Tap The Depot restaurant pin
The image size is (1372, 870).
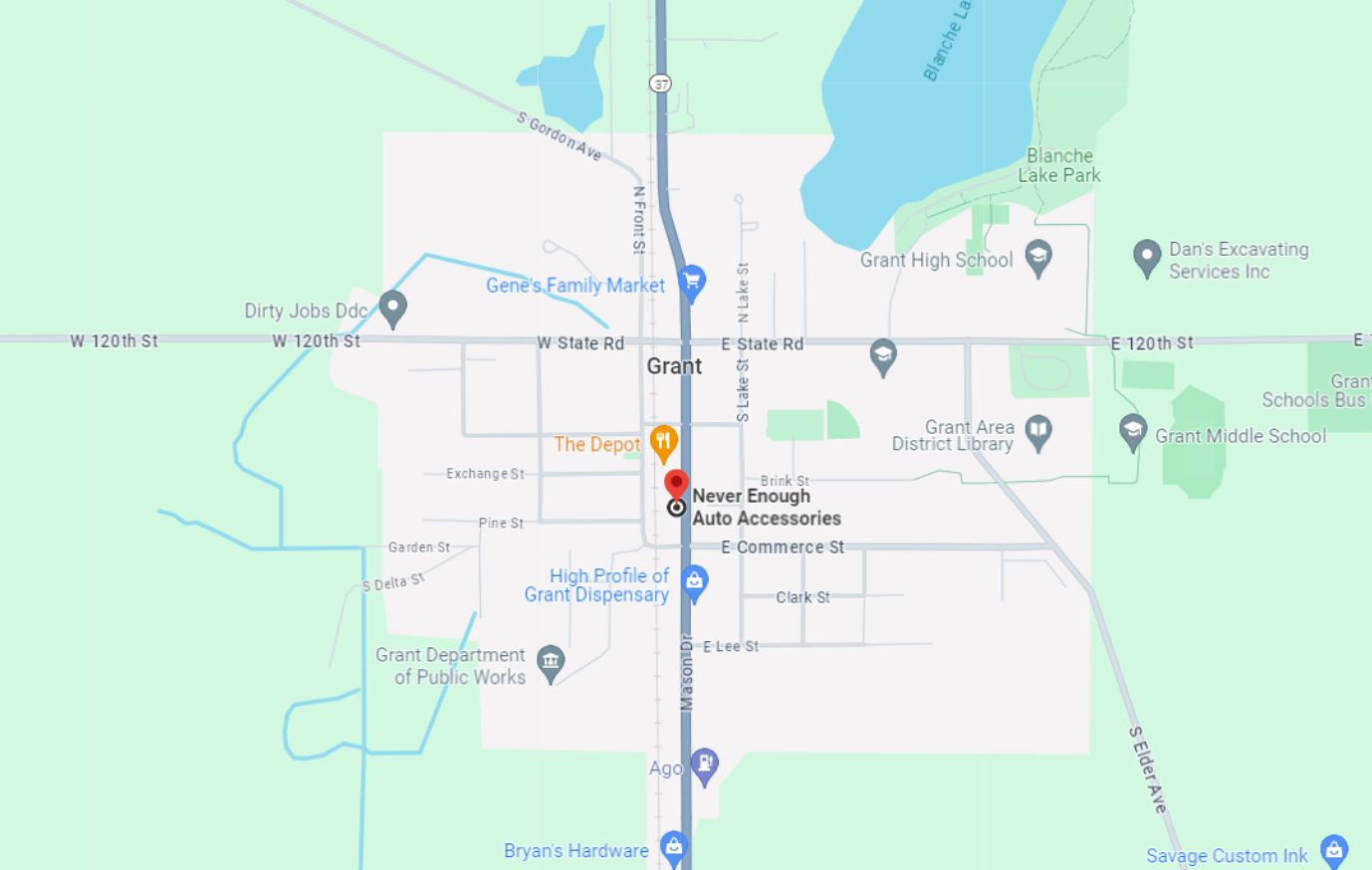tap(663, 441)
